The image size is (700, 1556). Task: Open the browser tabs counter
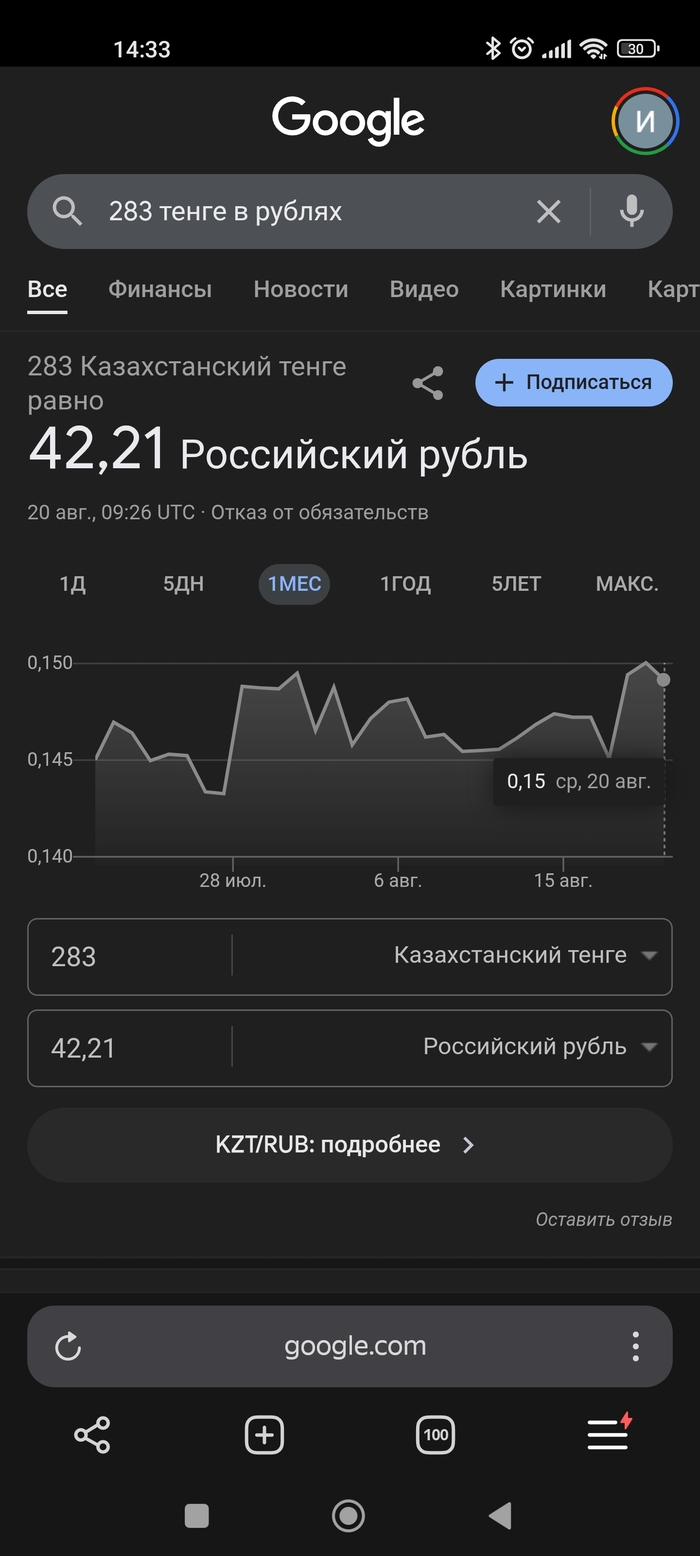[435, 1435]
